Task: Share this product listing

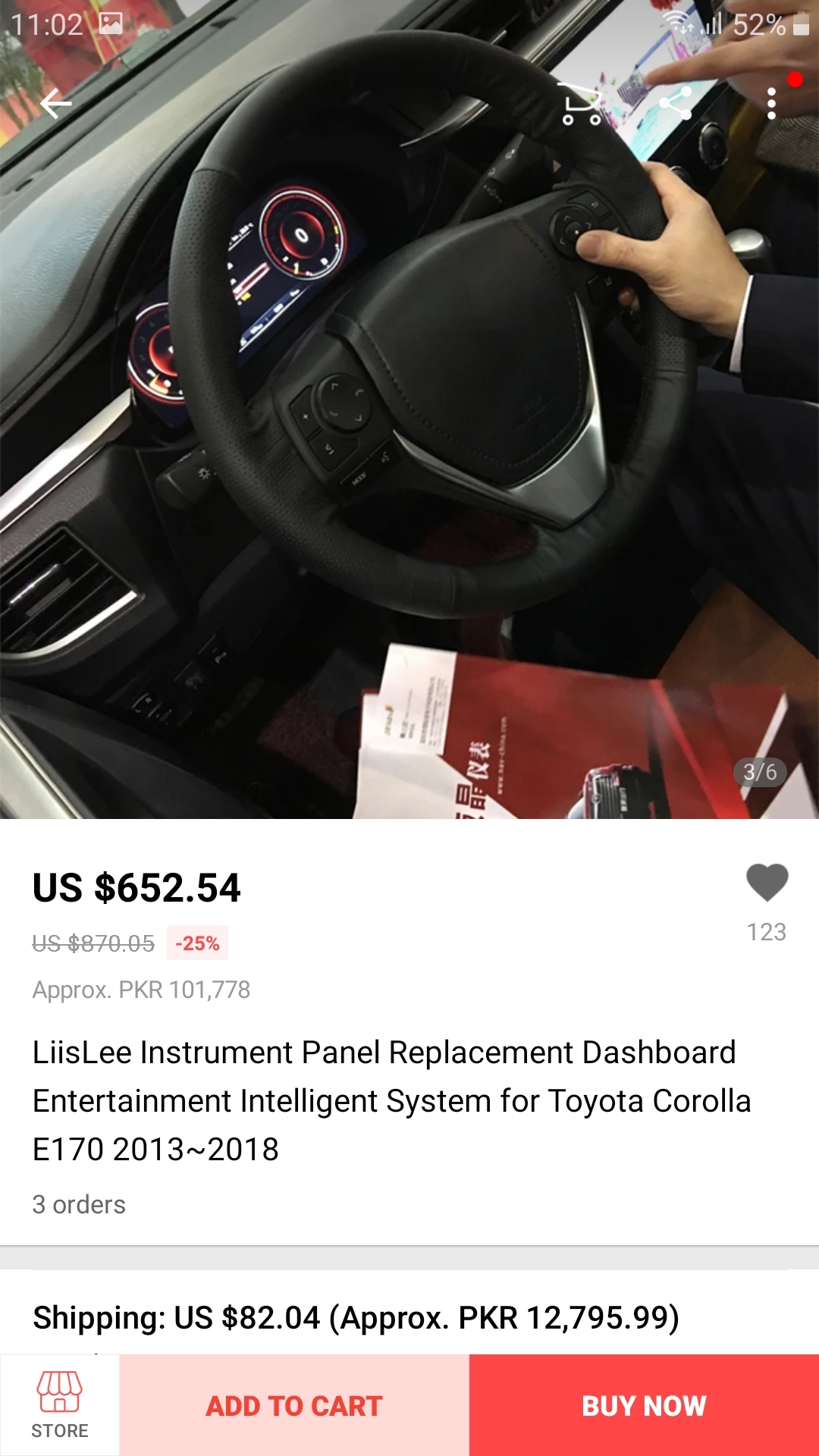Action: tap(676, 103)
